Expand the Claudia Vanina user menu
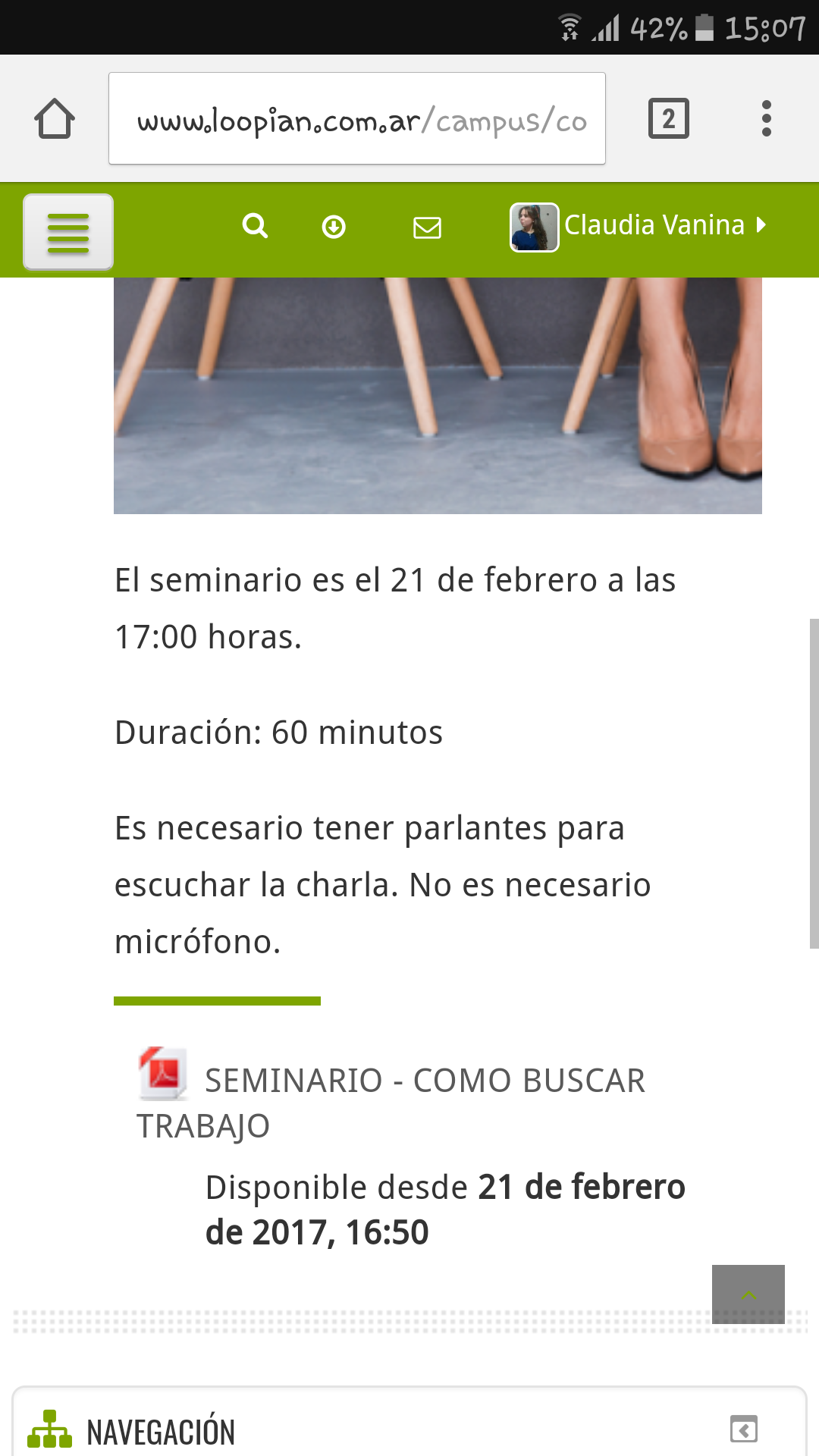 click(x=639, y=226)
